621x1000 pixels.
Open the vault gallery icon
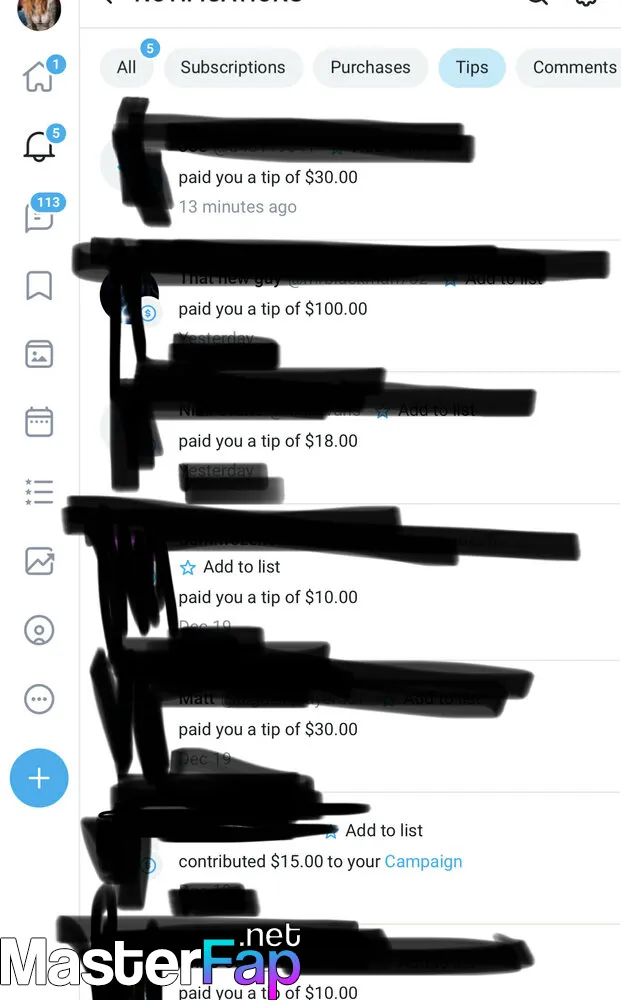(x=39, y=354)
